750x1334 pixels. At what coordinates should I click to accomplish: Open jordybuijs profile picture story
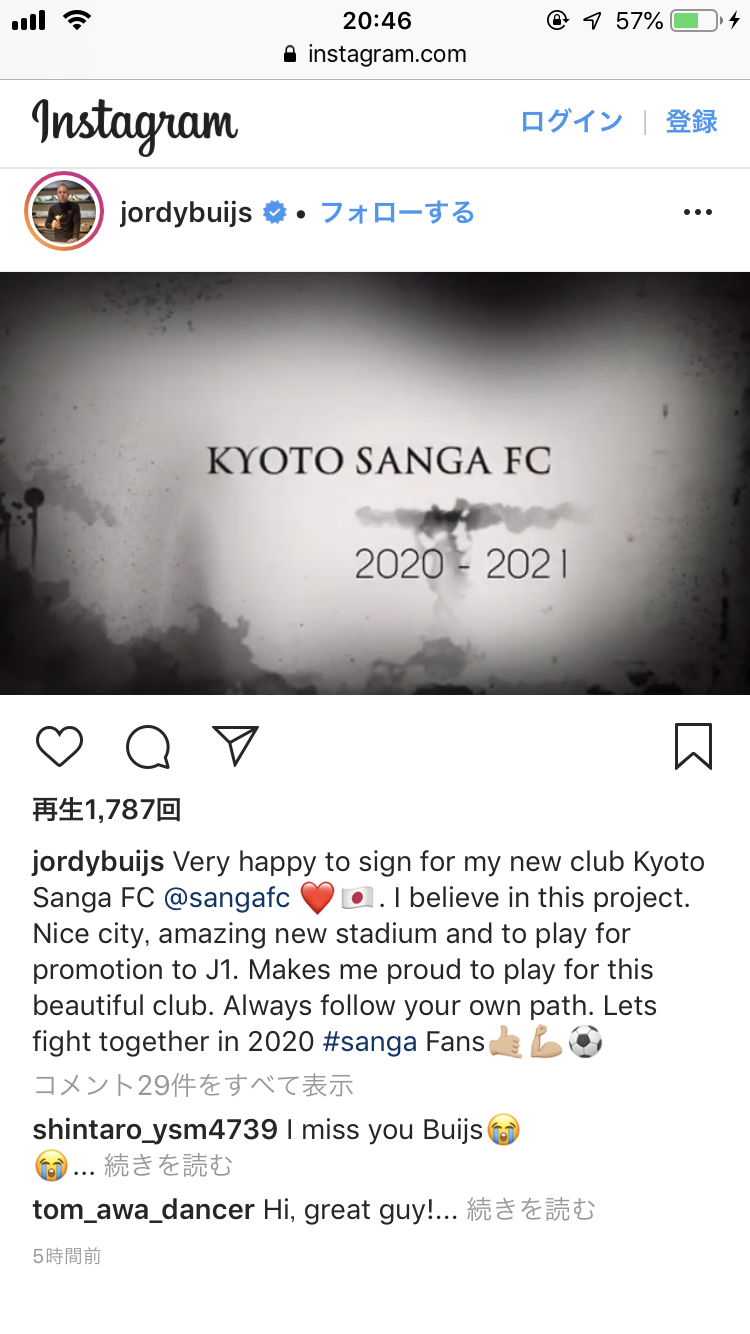coord(64,212)
